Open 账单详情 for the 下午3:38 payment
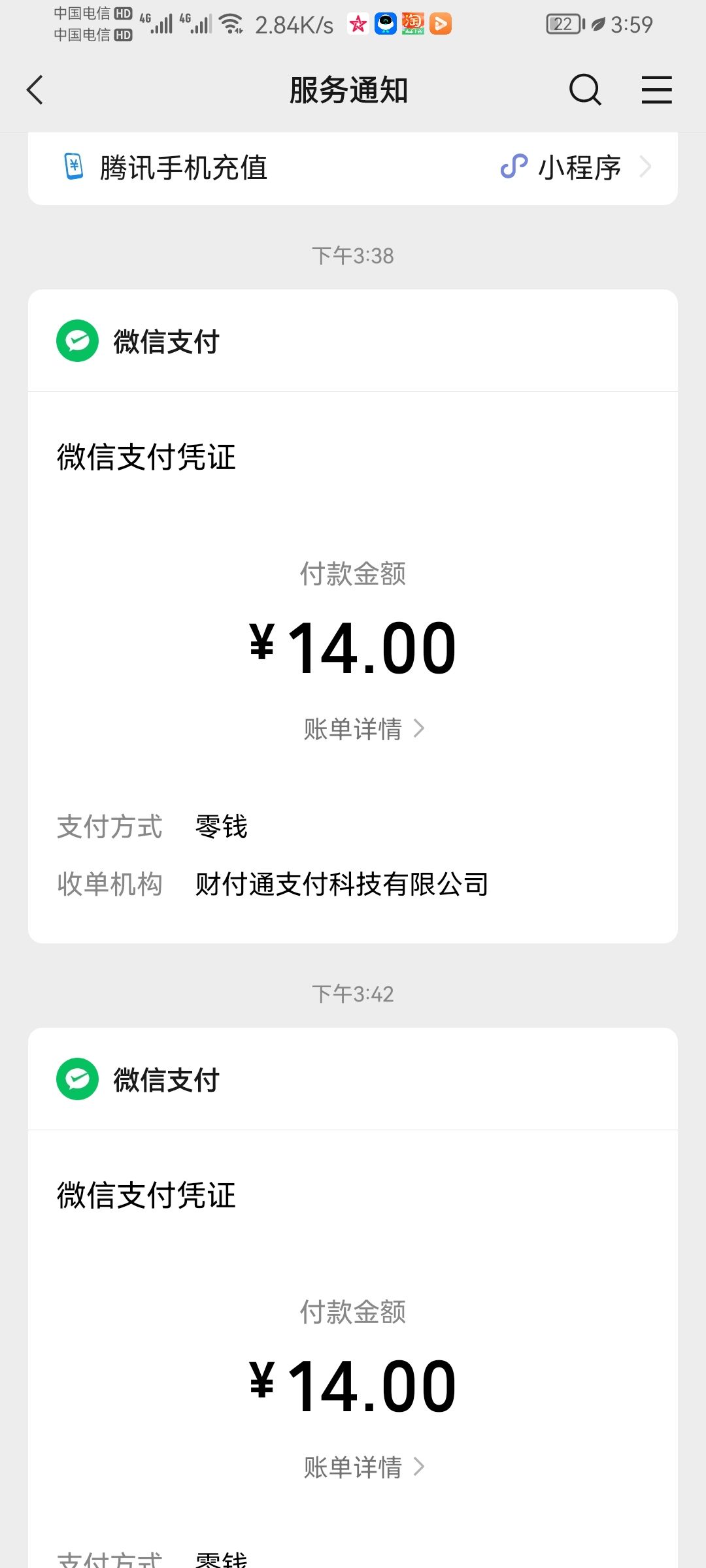Viewport: 706px width, 1568px height. tap(364, 728)
